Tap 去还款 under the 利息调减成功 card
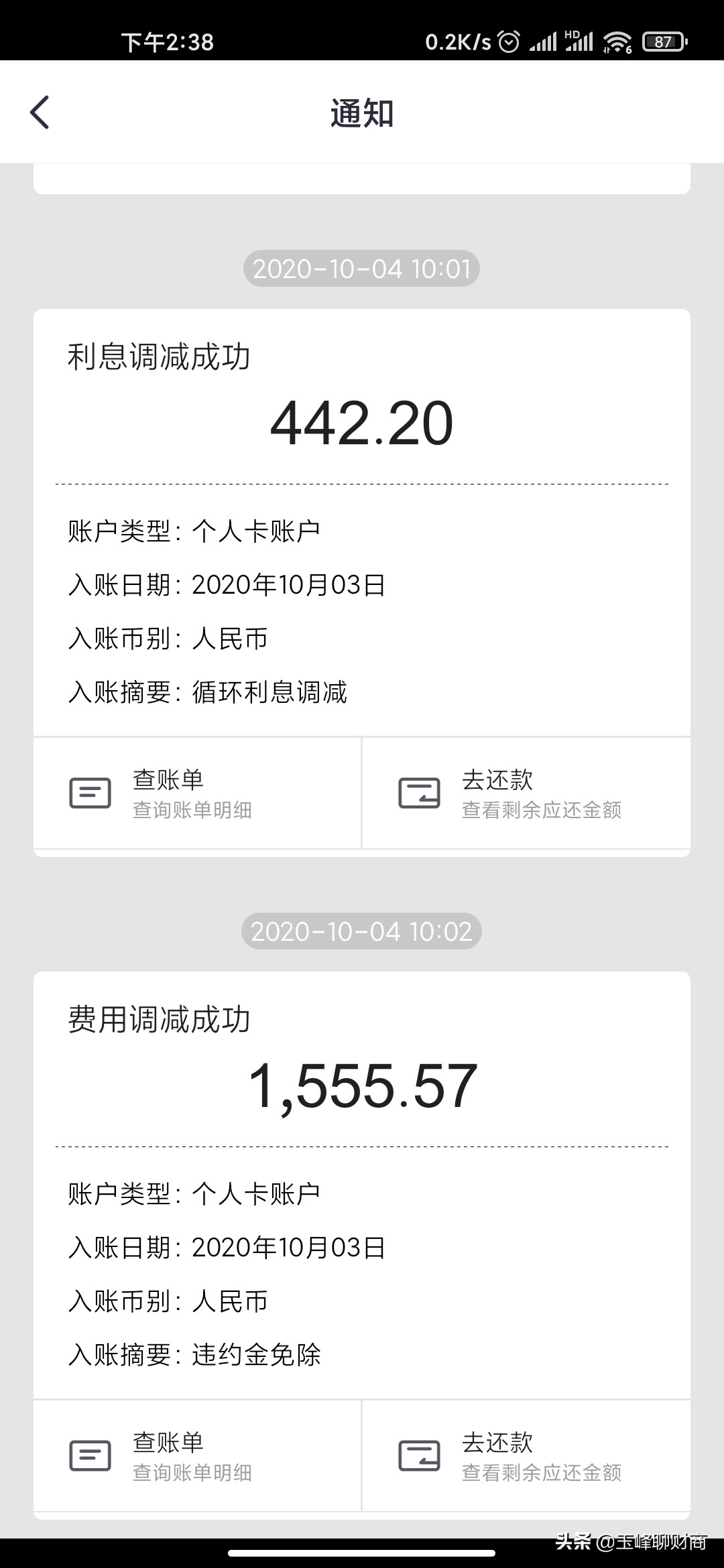This screenshot has width=724, height=1568. [526, 793]
